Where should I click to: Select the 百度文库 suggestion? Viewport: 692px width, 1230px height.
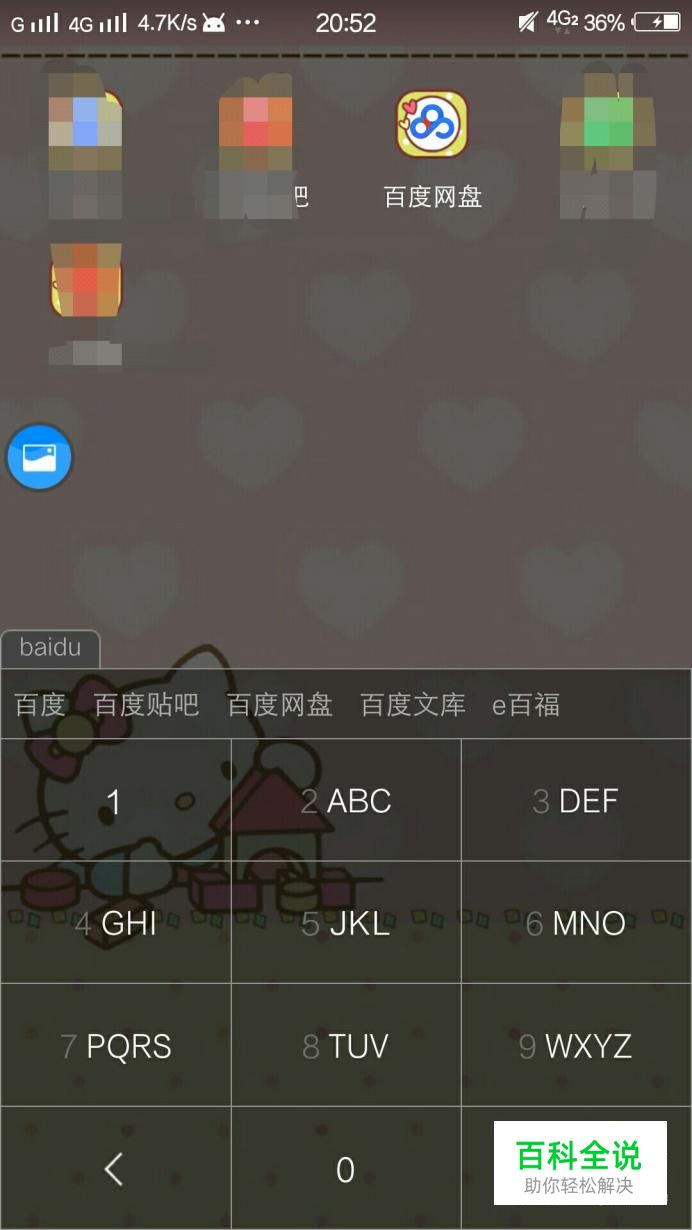412,705
